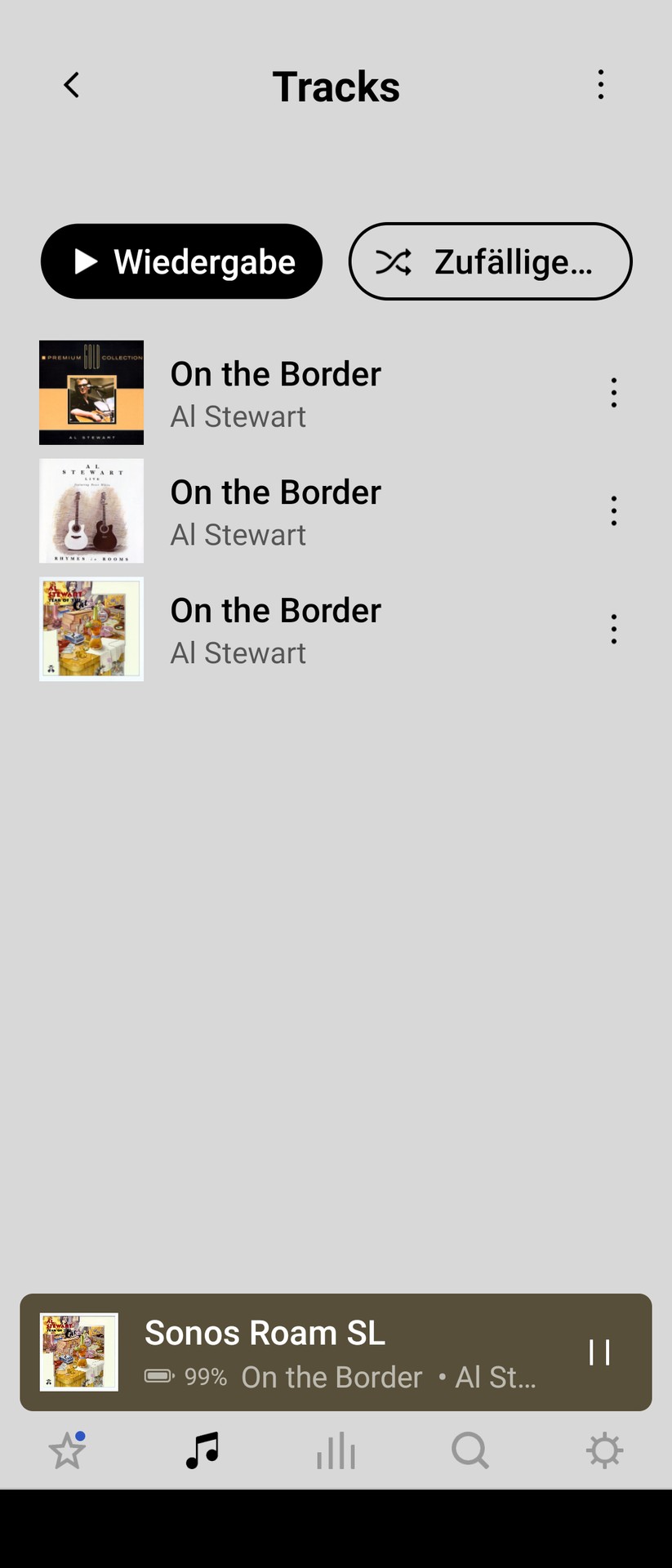Image resolution: width=672 pixels, height=1568 pixels.
Task: Switch to the library tab in bottom navigation
Action: click(202, 1451)
